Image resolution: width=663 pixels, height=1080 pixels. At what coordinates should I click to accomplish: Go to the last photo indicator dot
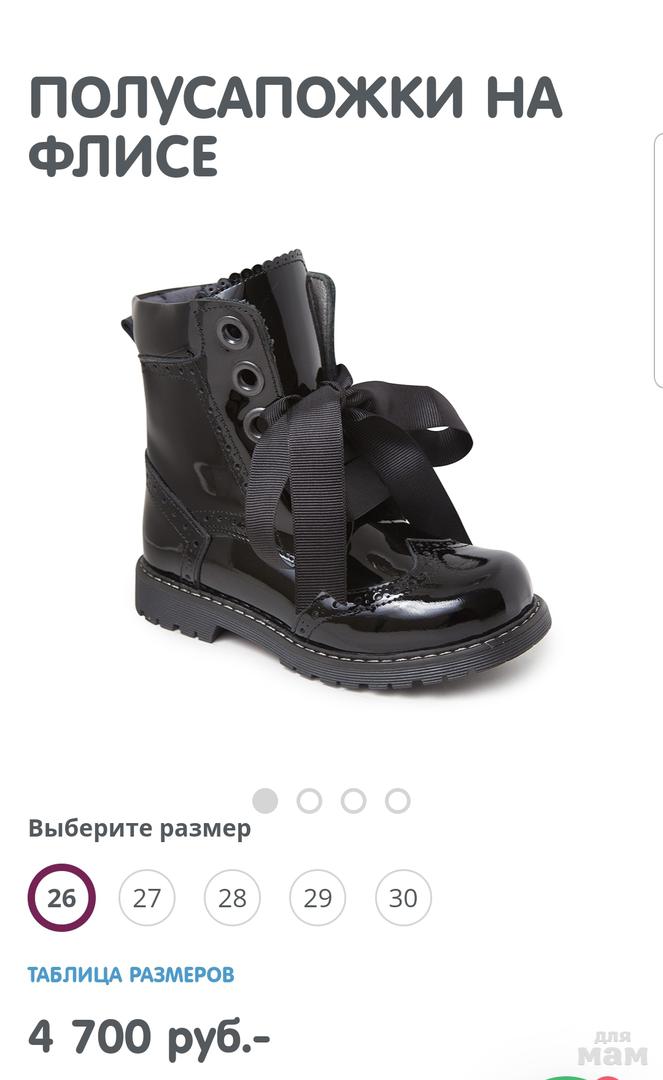398,800
